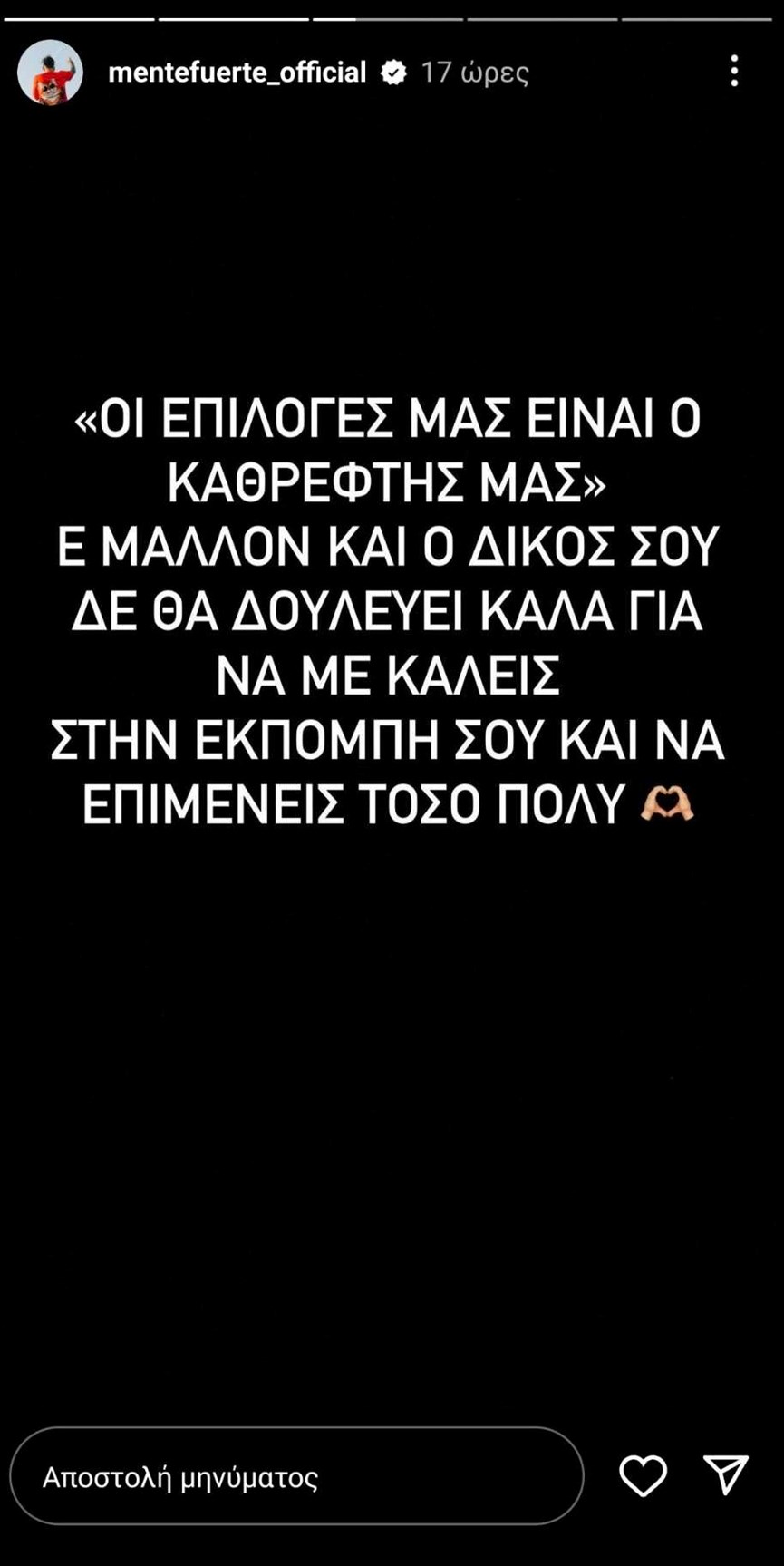Like this story with the heart
The width and height of the screenshot is (784, 1566).
[x=643, y=1475]
